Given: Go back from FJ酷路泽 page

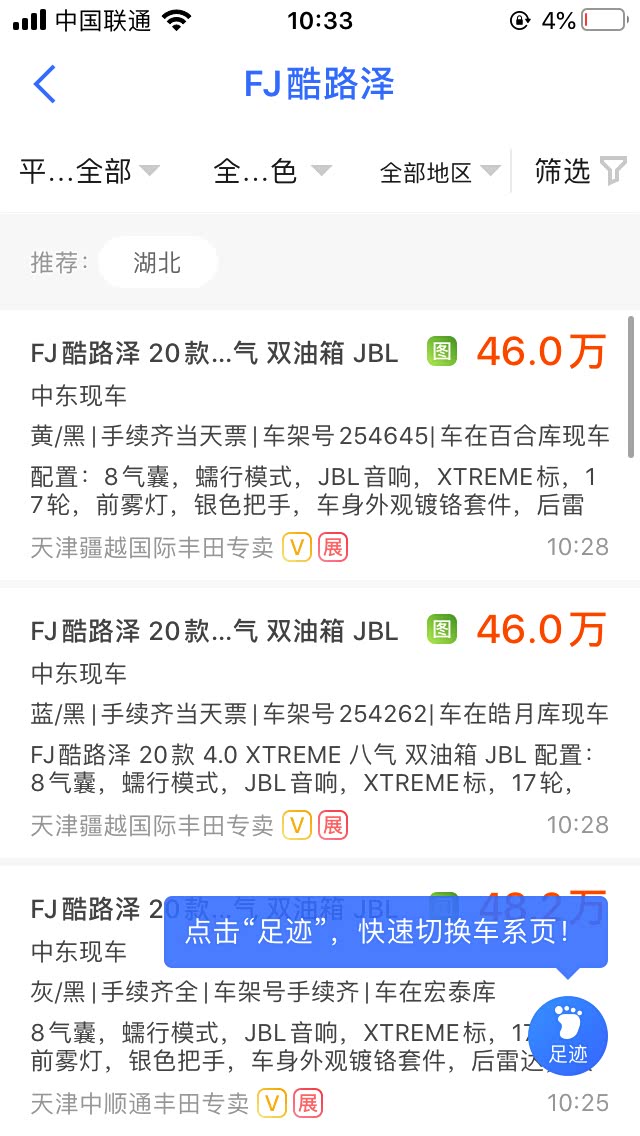Looking at the screenshot, I should [44, 85].
